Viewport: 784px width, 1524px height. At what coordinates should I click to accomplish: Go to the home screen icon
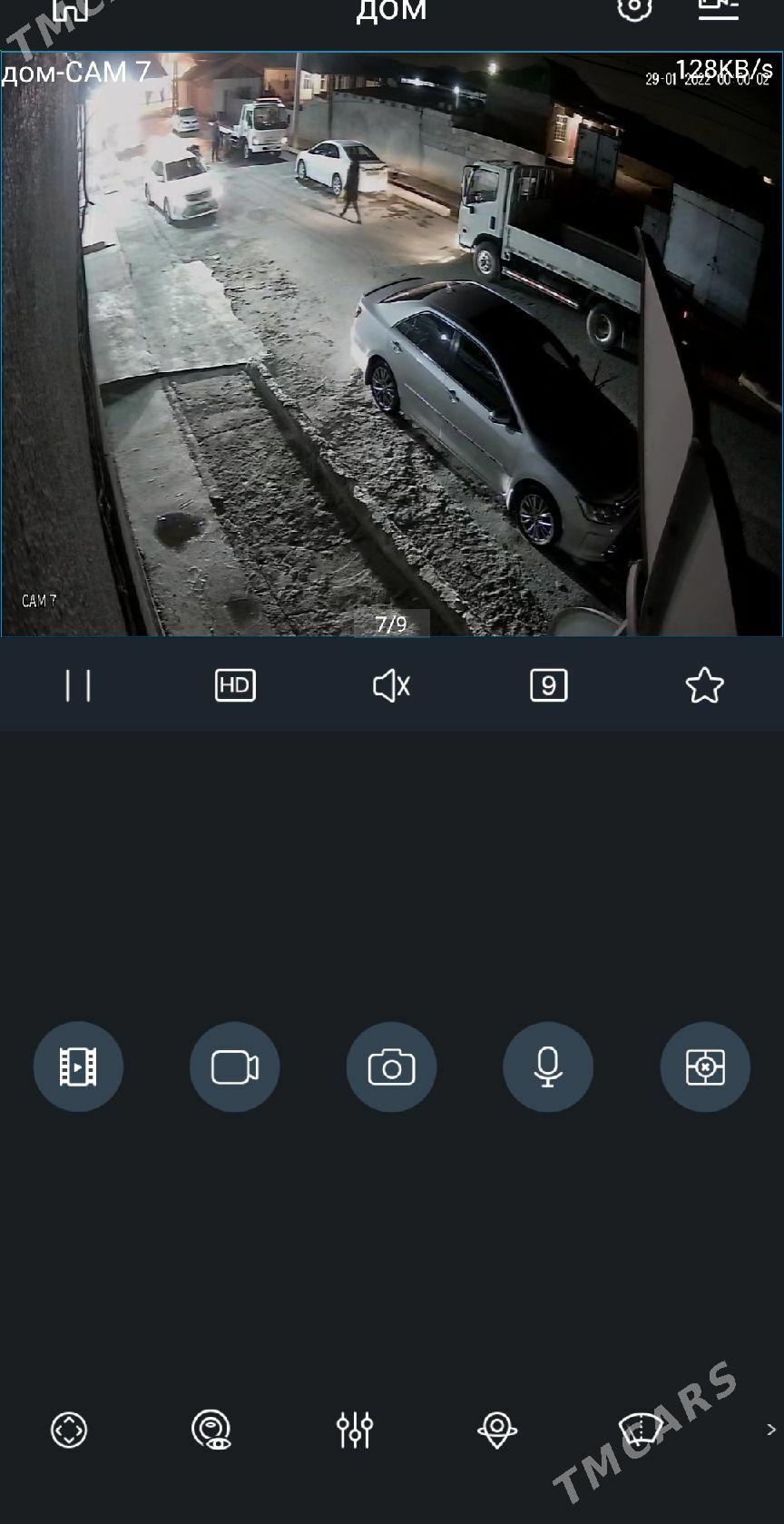click(71, 9)
